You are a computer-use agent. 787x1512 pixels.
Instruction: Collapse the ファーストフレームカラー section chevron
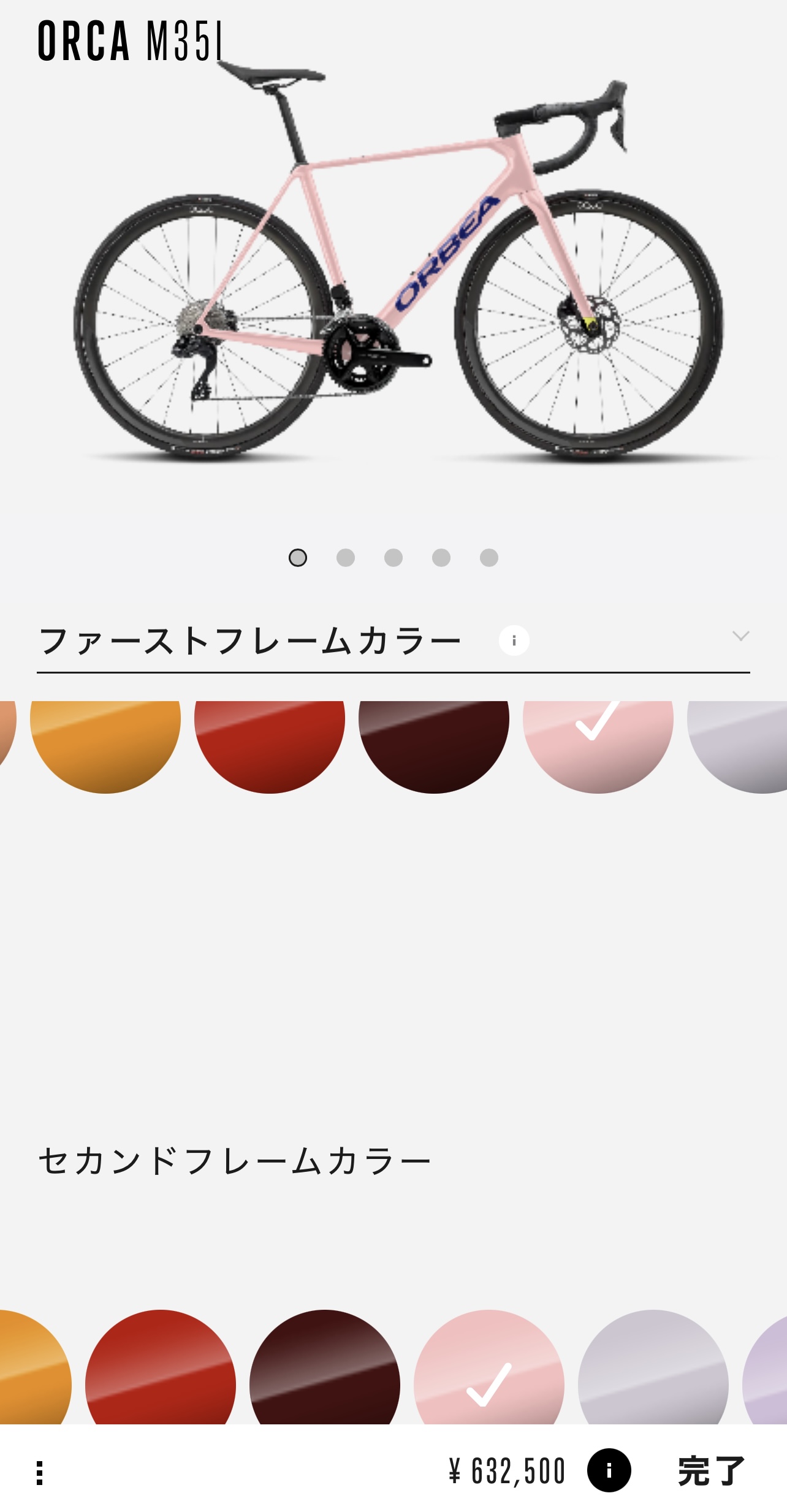point(740,636)
